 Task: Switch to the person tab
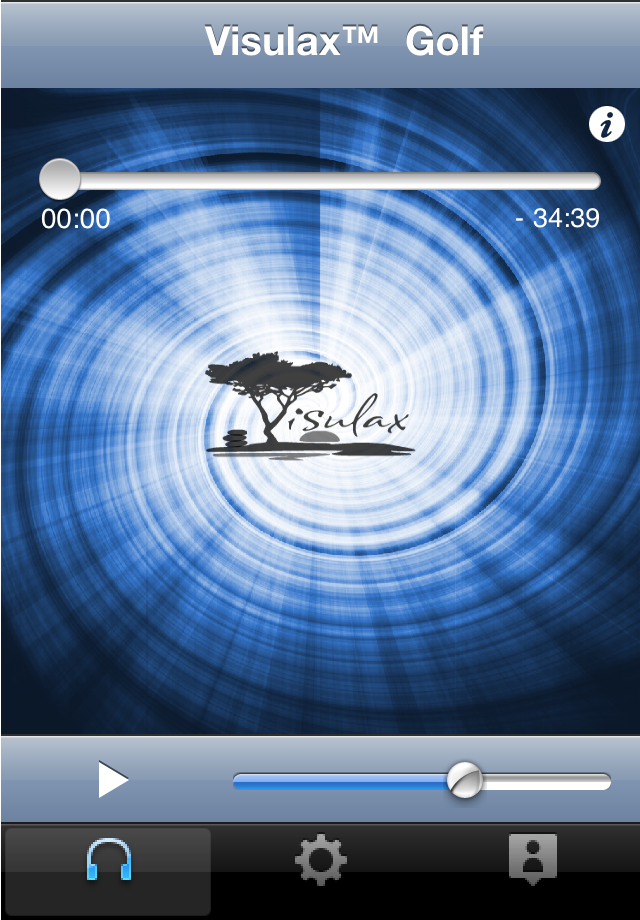click(532, 859)
